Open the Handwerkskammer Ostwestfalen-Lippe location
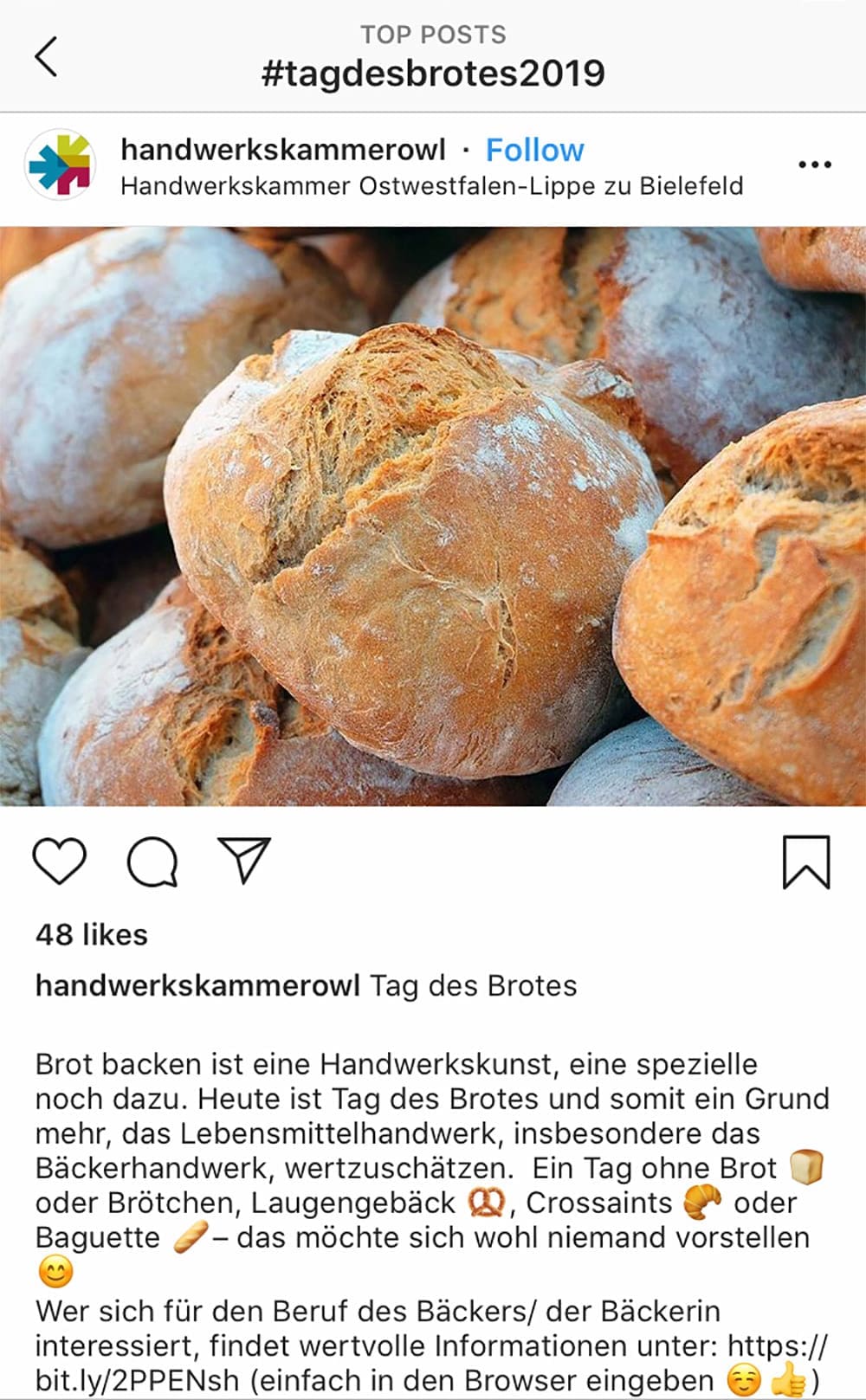Screen dimensions: 866x1400 click(x=431, y=186)
